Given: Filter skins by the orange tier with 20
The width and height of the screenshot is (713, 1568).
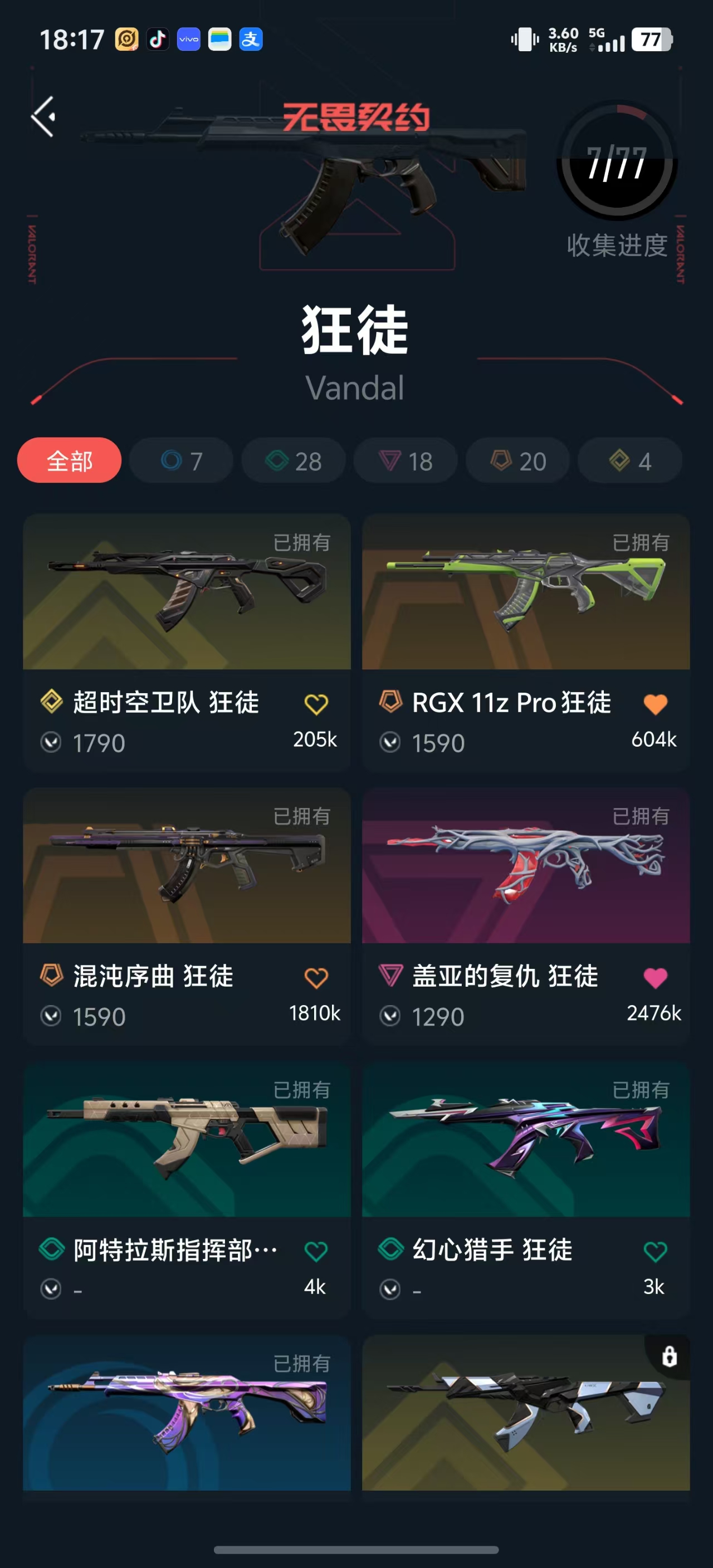Looking at the screenshot, I should coord(517,461).
